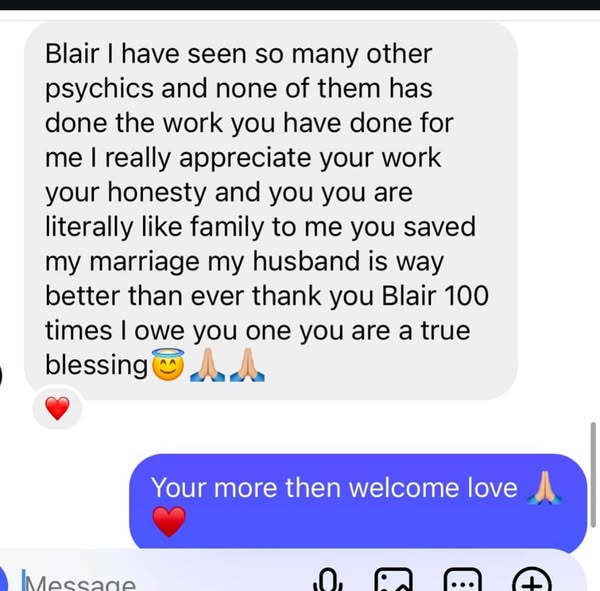Open the photo gallery picker

(393, 581)
